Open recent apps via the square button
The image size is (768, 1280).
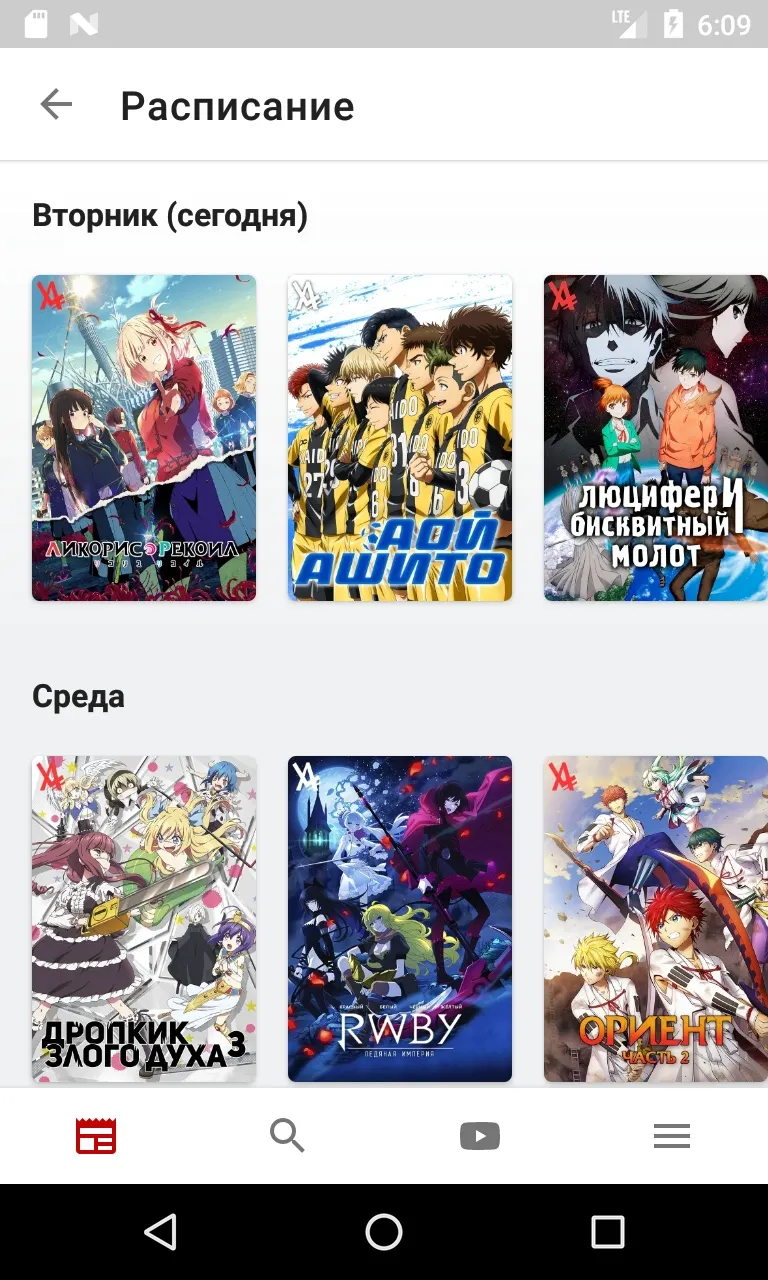click(608, 1232)
